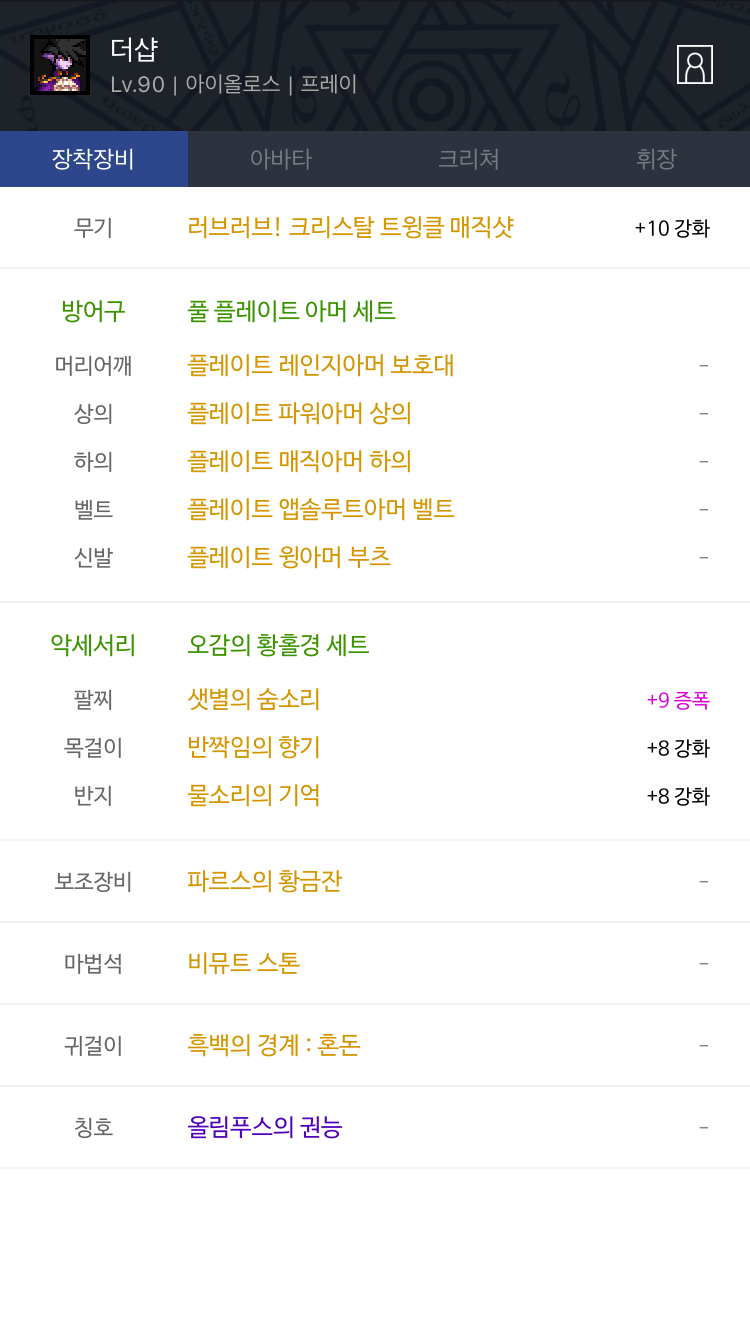
Task: View bracelet 샛별의 숨소리
Action: [254, 699]
